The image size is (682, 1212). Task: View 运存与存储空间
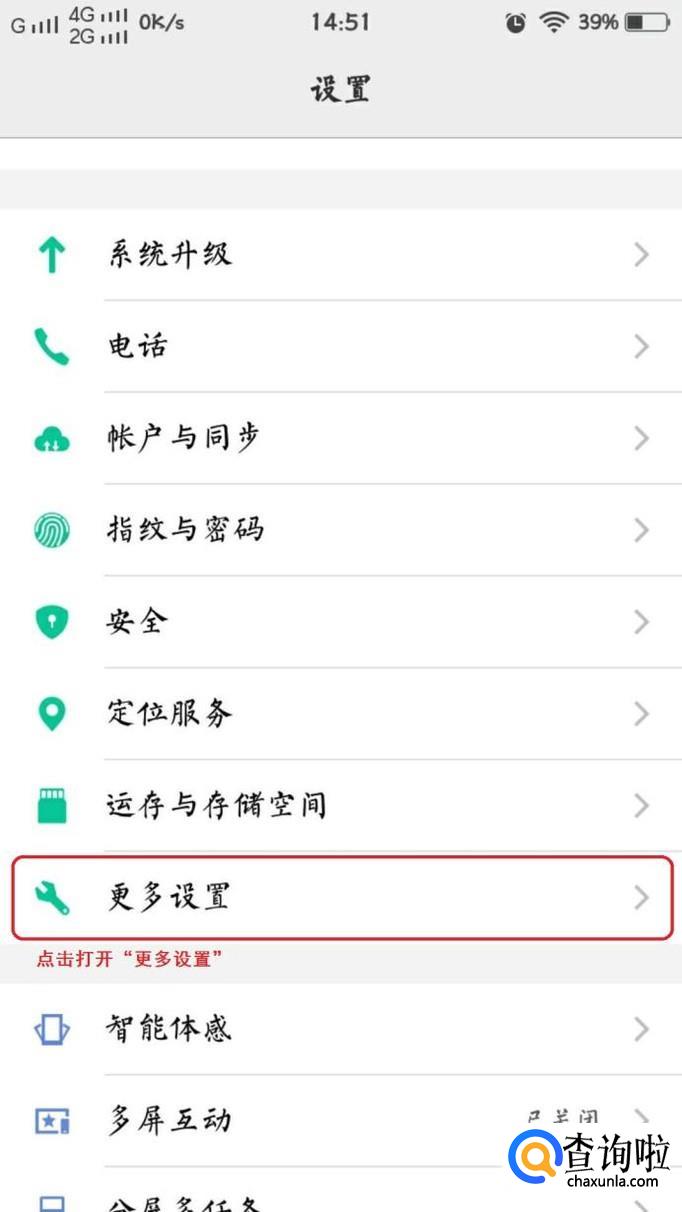pyautogui.click(x=340, y=805)
